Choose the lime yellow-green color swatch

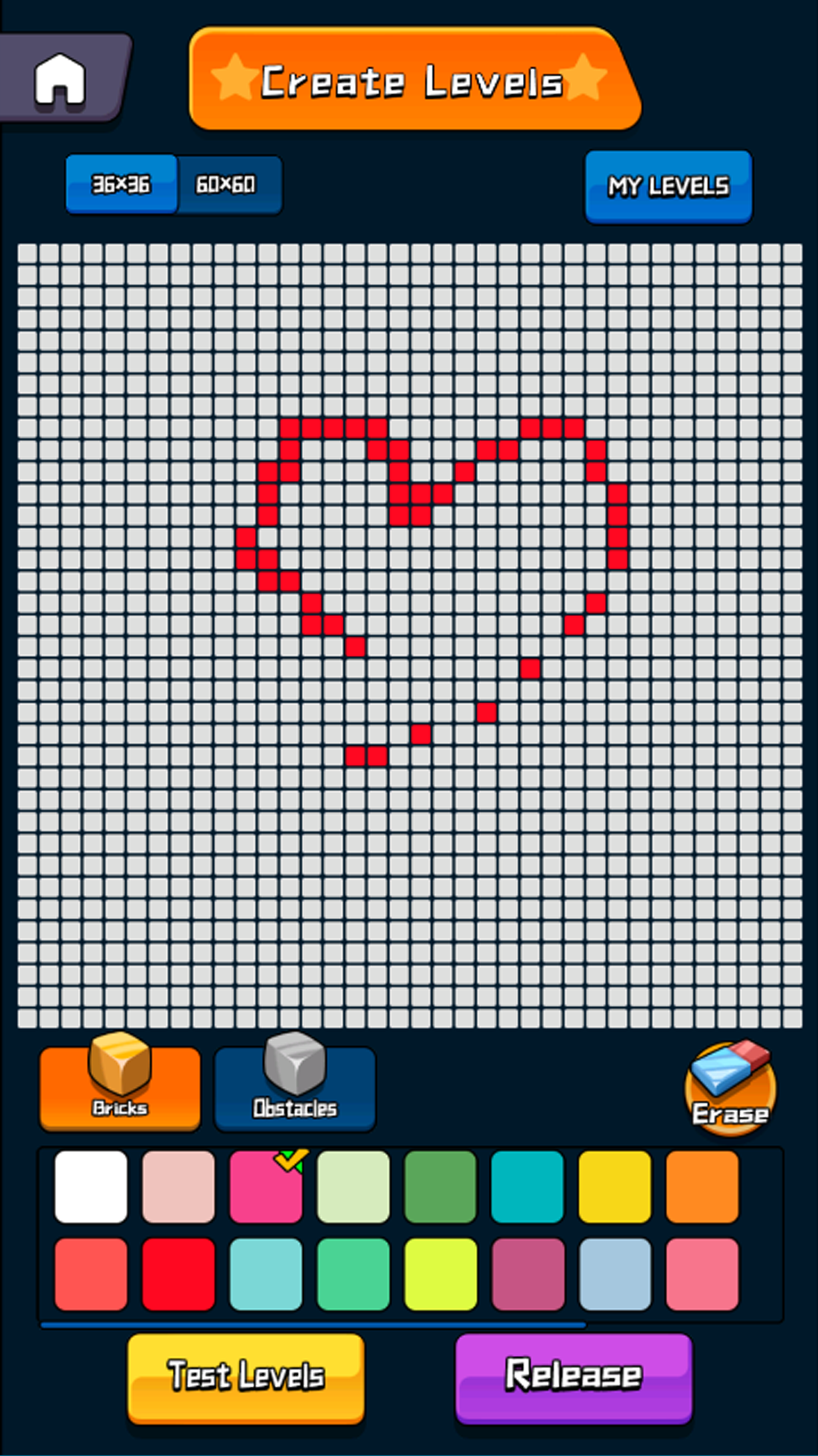[440, 1274]
